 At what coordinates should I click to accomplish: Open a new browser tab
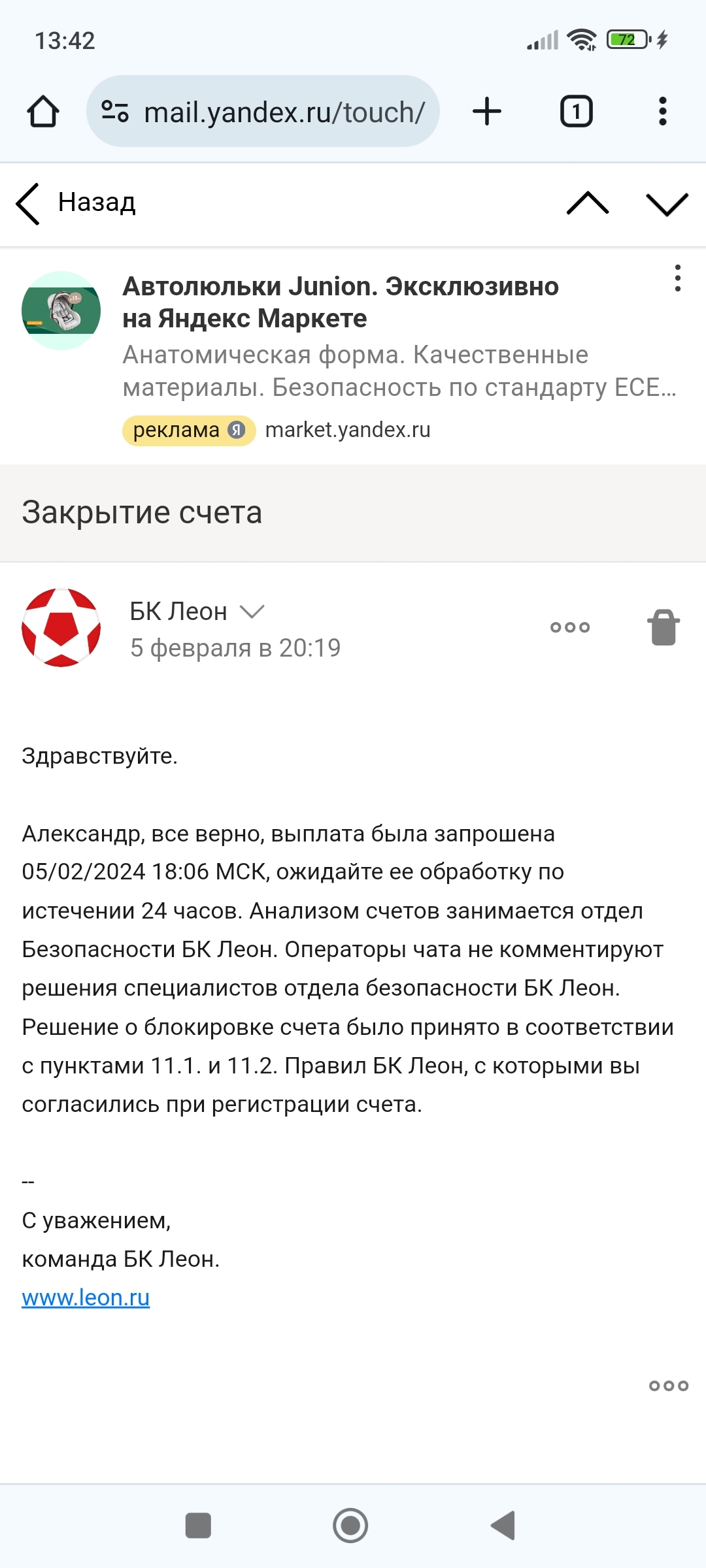[x=487, y=111]
